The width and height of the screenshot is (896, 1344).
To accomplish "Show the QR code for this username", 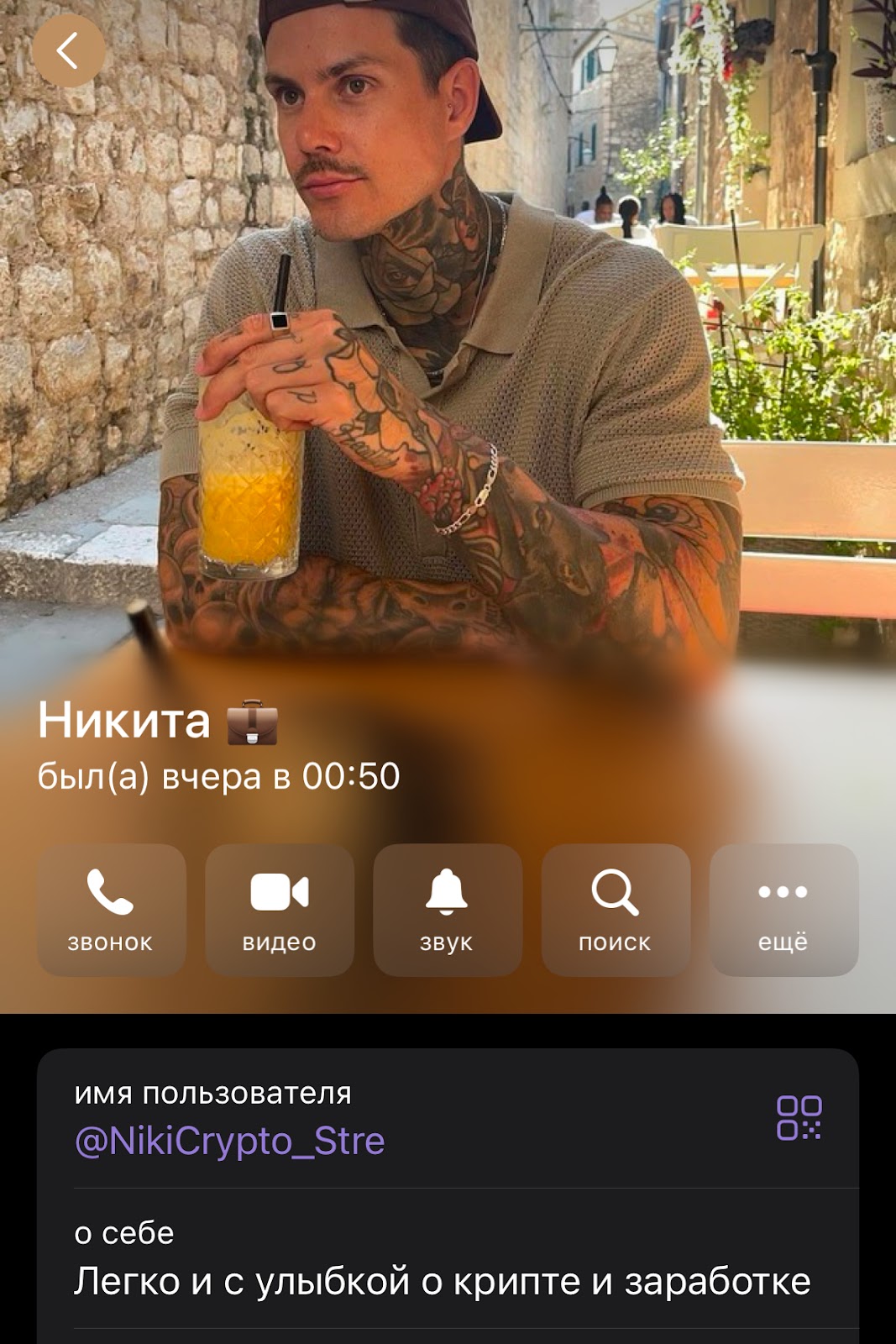I will point(799,1118).
